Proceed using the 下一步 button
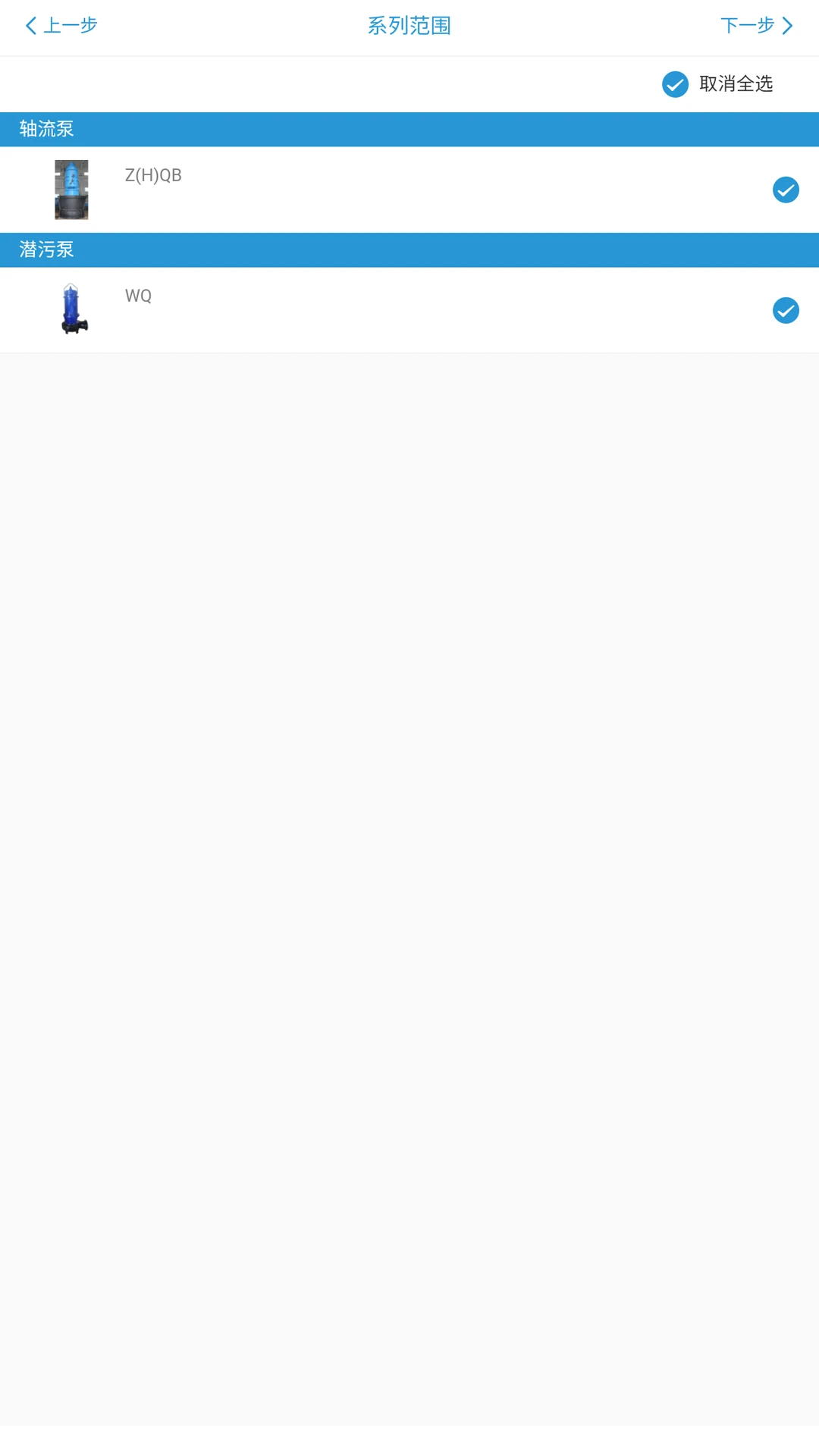819x1456 pixels. point(747,25)
